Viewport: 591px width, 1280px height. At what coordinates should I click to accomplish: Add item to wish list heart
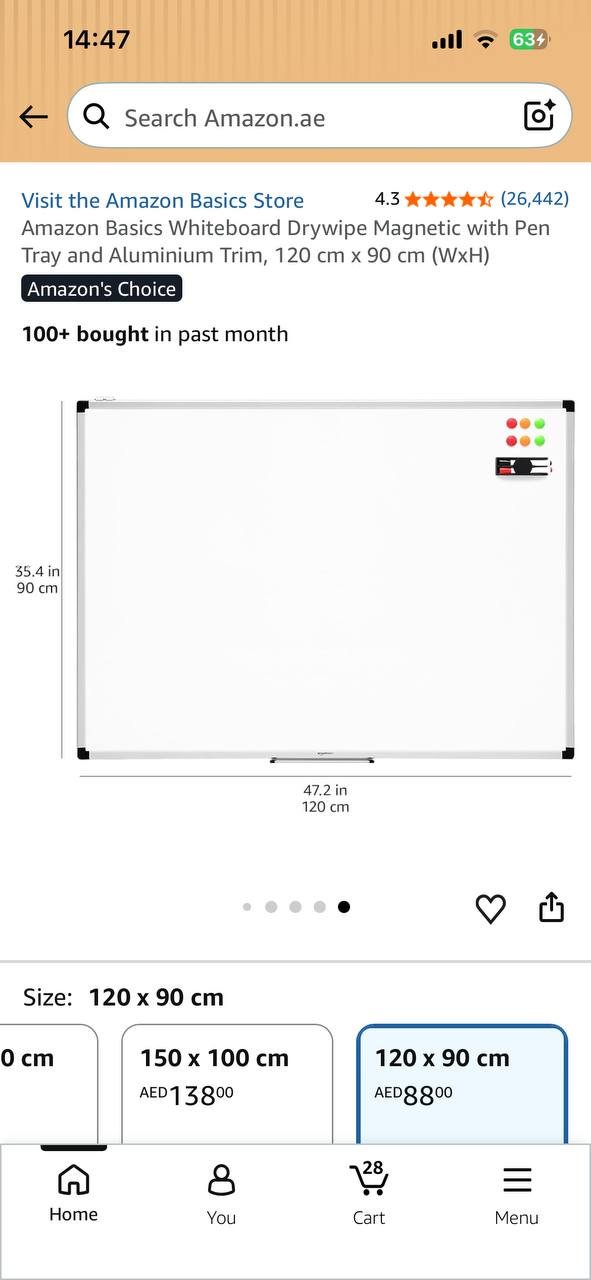point(490,908)
